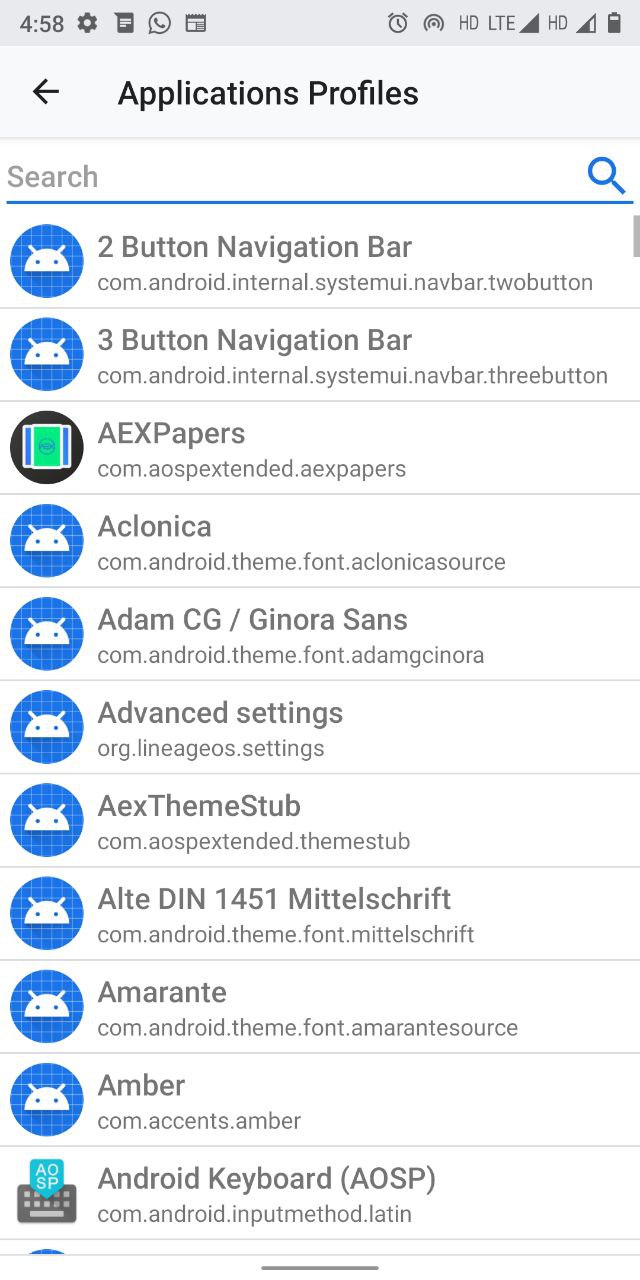Open the Amber accent profile
Viewport: 640px width, 1280px height.
pyautogui.click(x=320, y=1099)
